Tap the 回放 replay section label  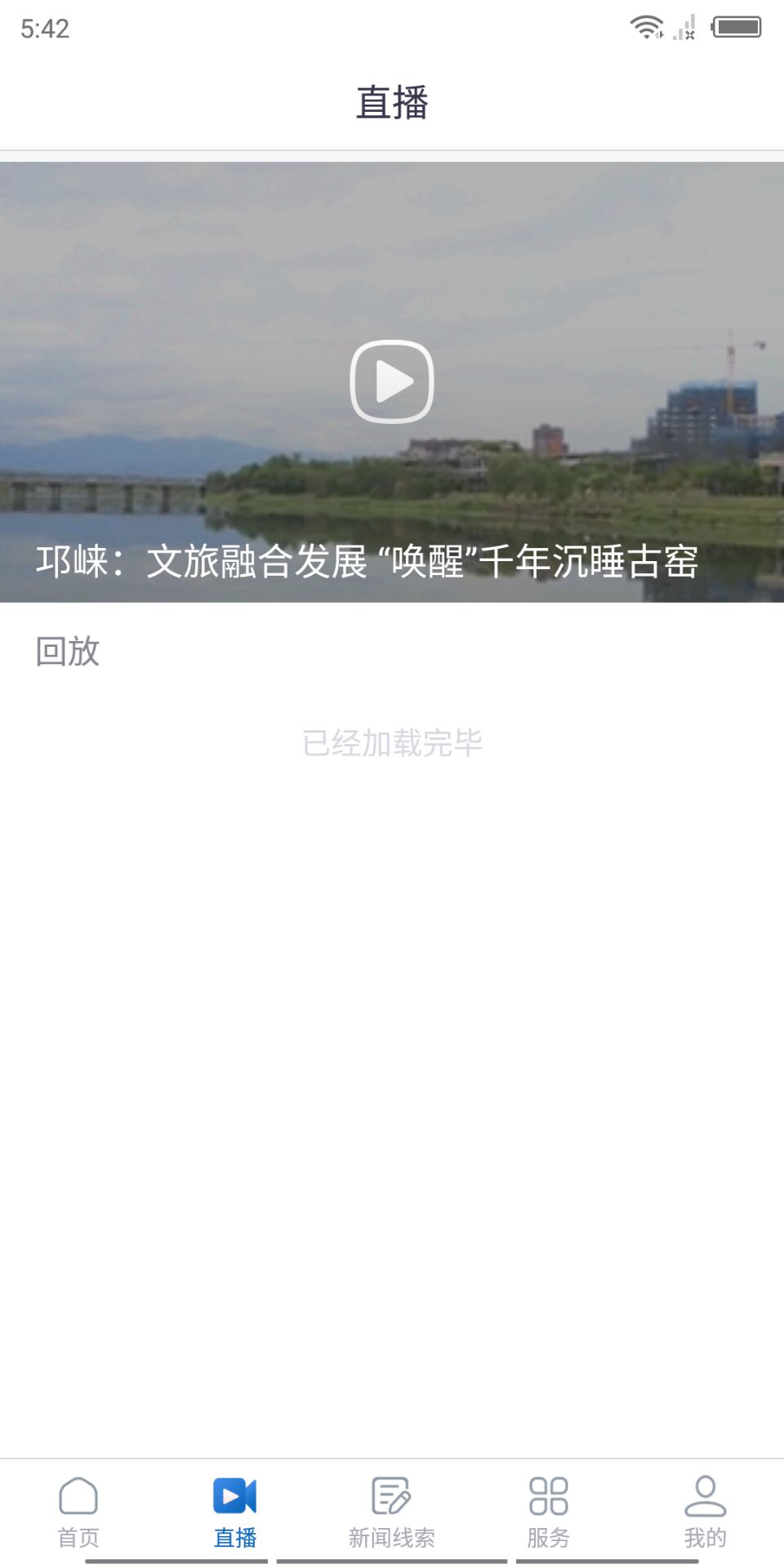65,653
